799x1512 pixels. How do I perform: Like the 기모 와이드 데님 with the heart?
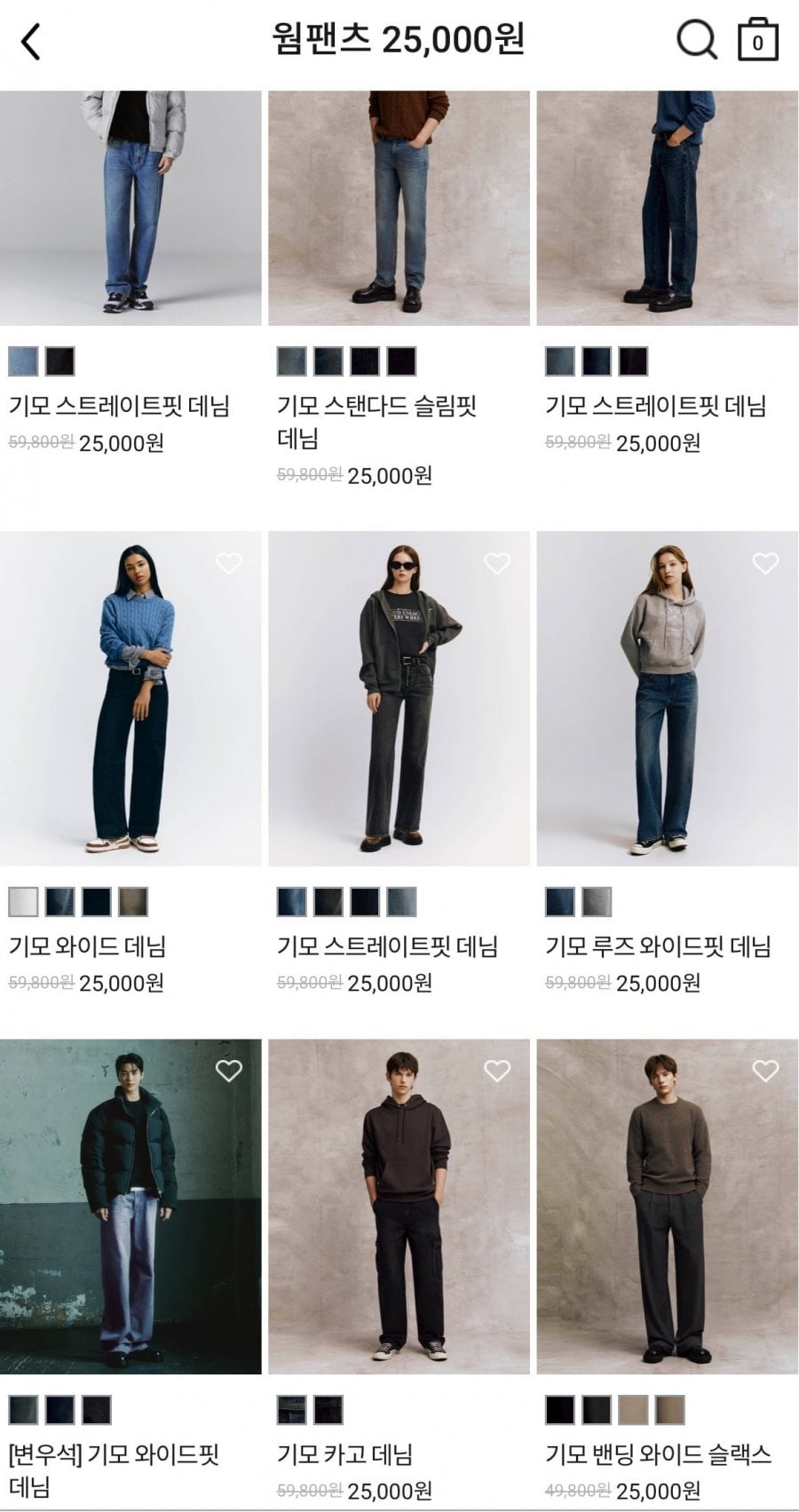pyautogui.click(x=229, y=563)
